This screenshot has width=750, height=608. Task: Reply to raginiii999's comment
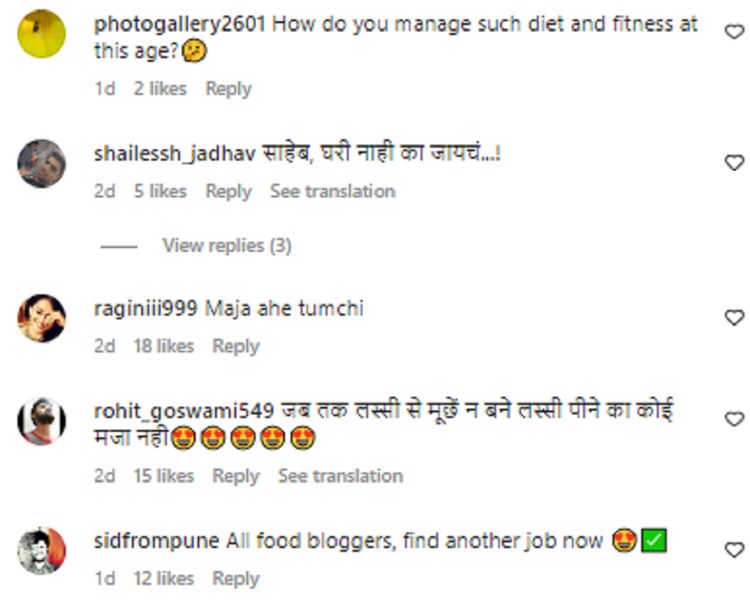[x=236, y=346]
